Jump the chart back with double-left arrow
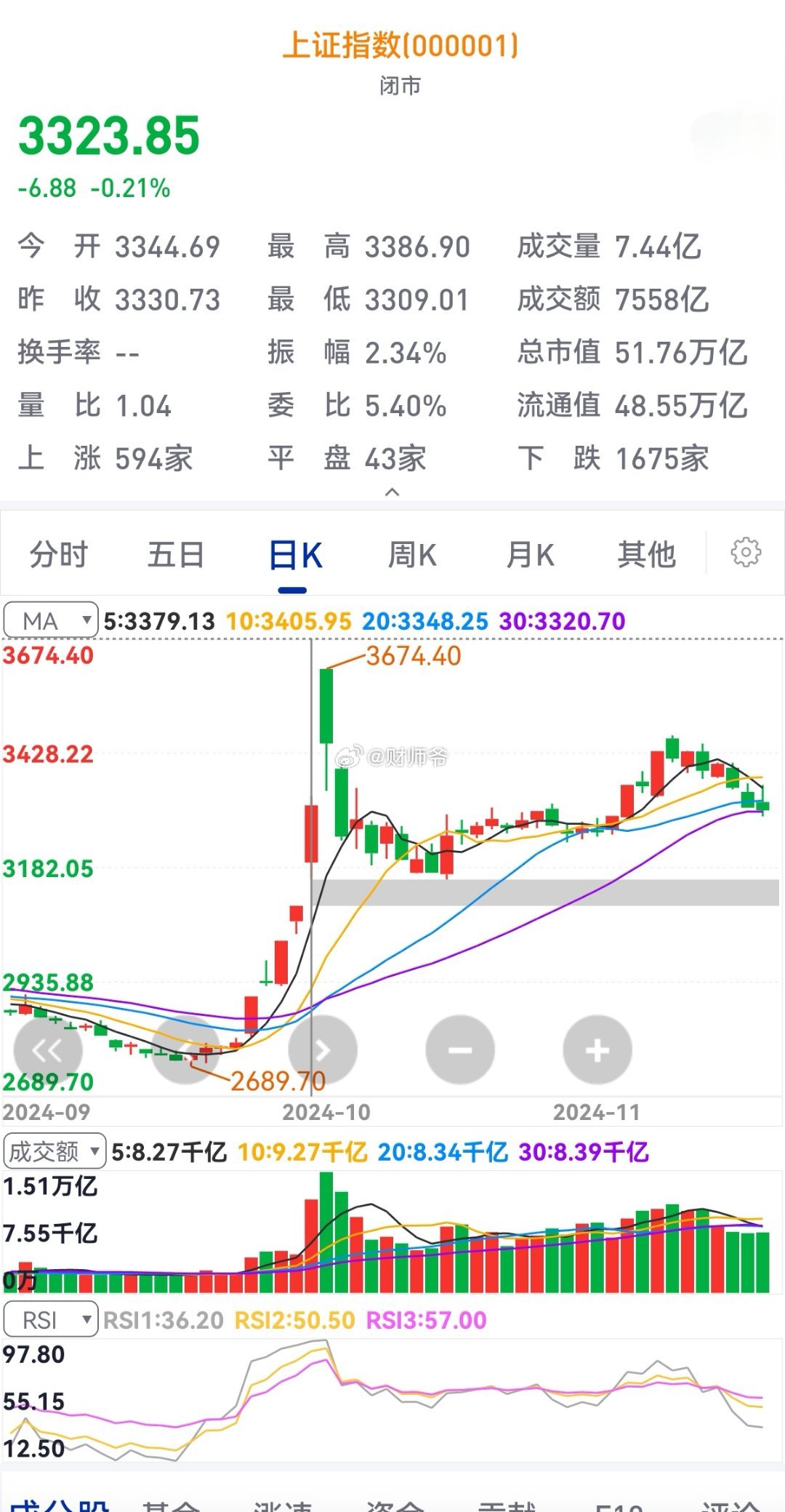 pyautogui.click(x=48, y=1050)
